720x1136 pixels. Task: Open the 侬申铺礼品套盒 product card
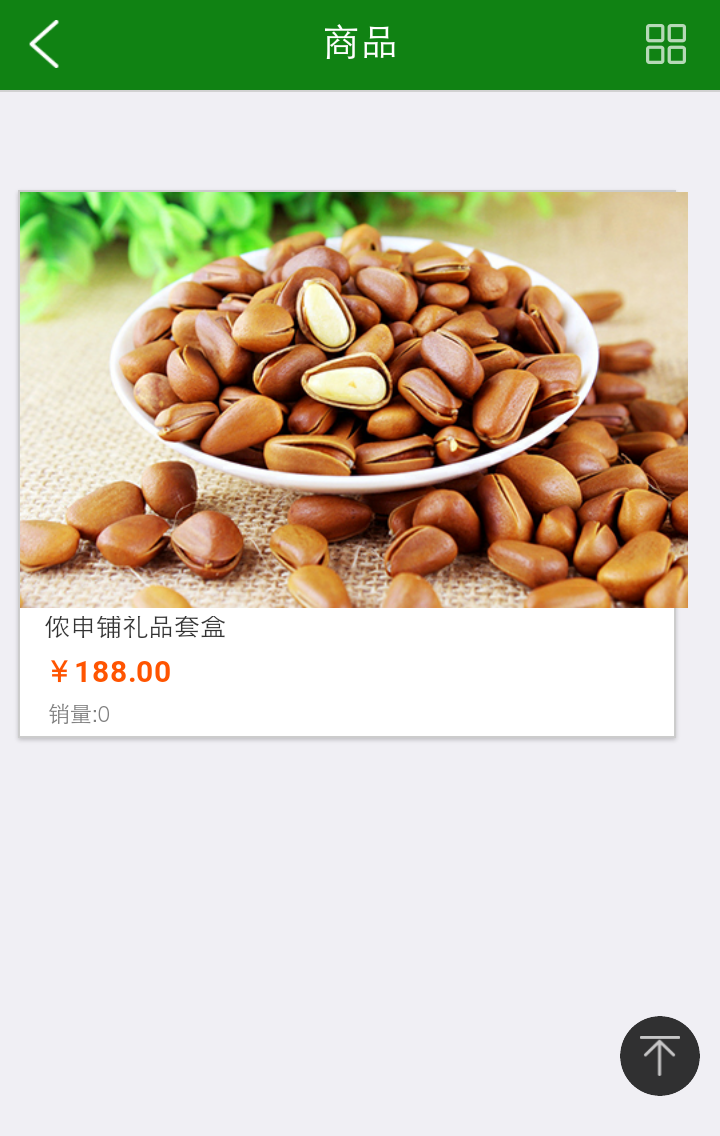[347, 464]
